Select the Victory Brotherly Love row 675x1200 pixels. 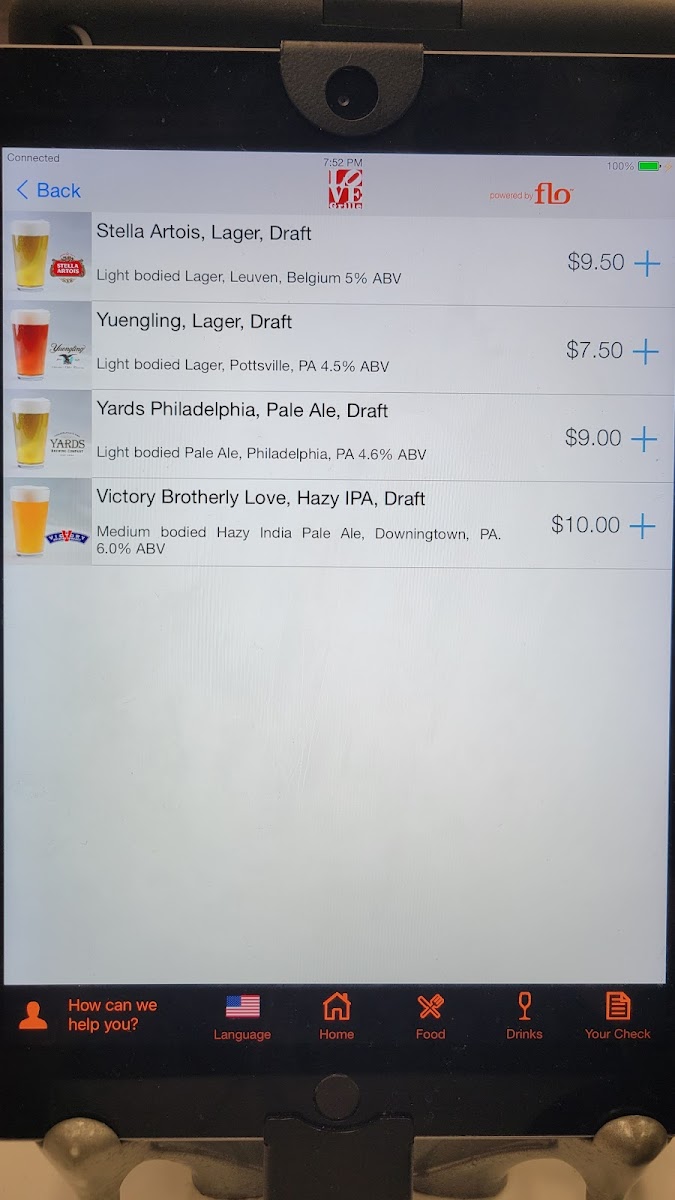point(336,525)
